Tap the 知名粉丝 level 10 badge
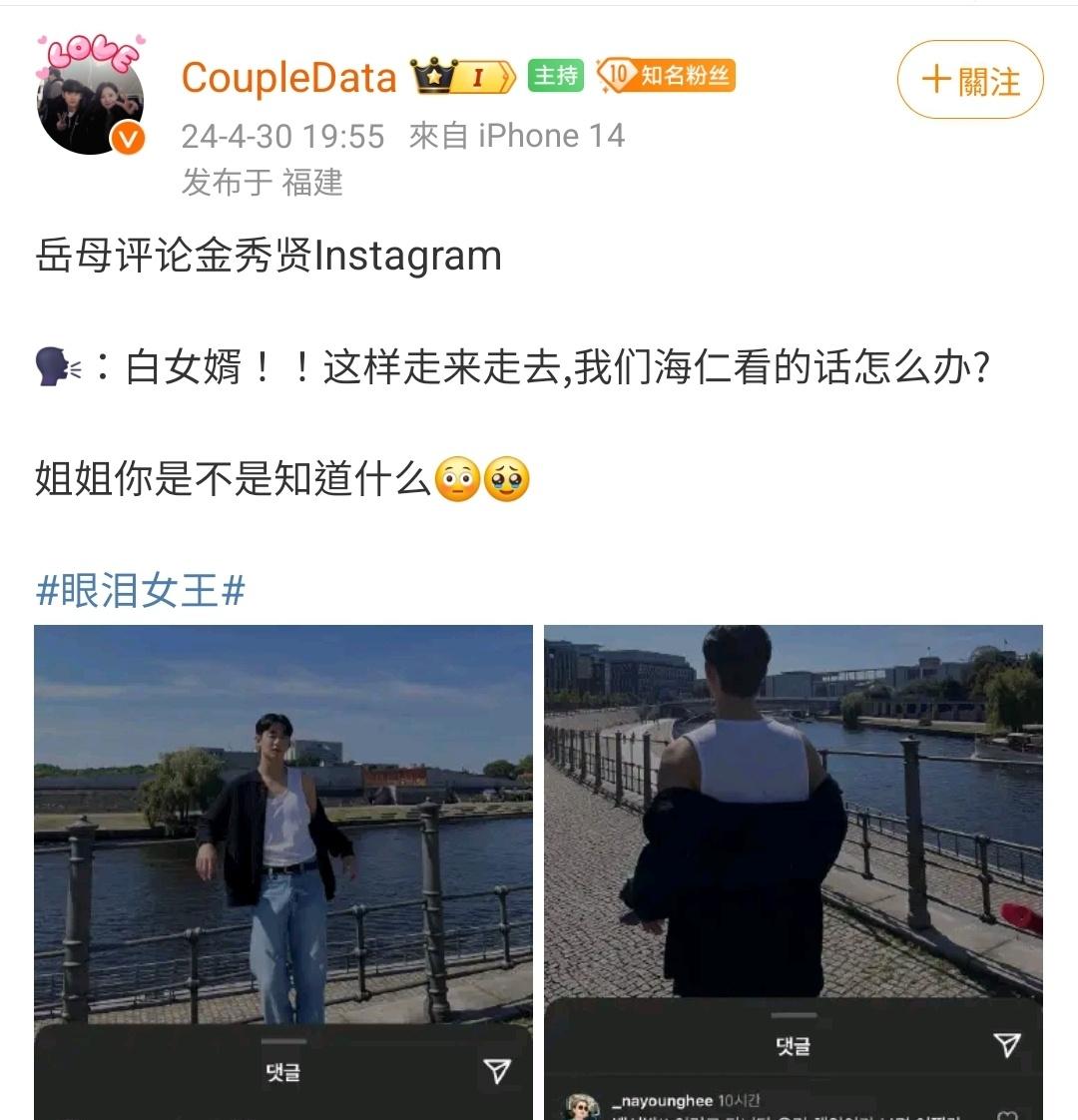1078x1120 pixels. tap(666, 75)
